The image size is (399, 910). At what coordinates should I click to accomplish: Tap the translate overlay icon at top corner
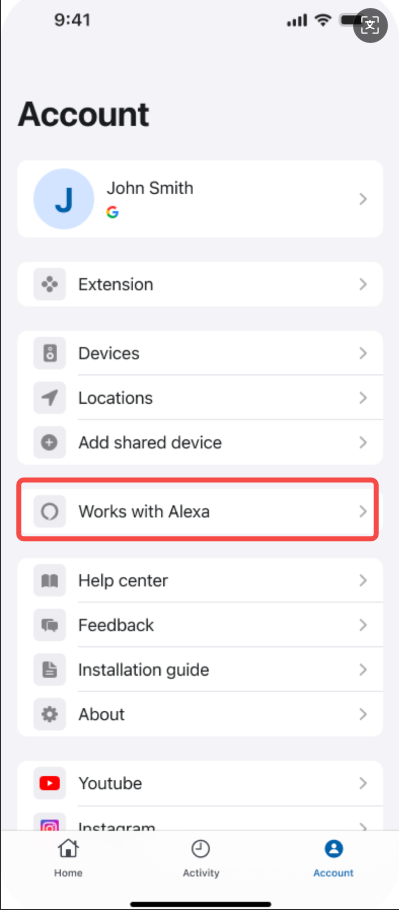pyautogui.click(x=370, y=25)
